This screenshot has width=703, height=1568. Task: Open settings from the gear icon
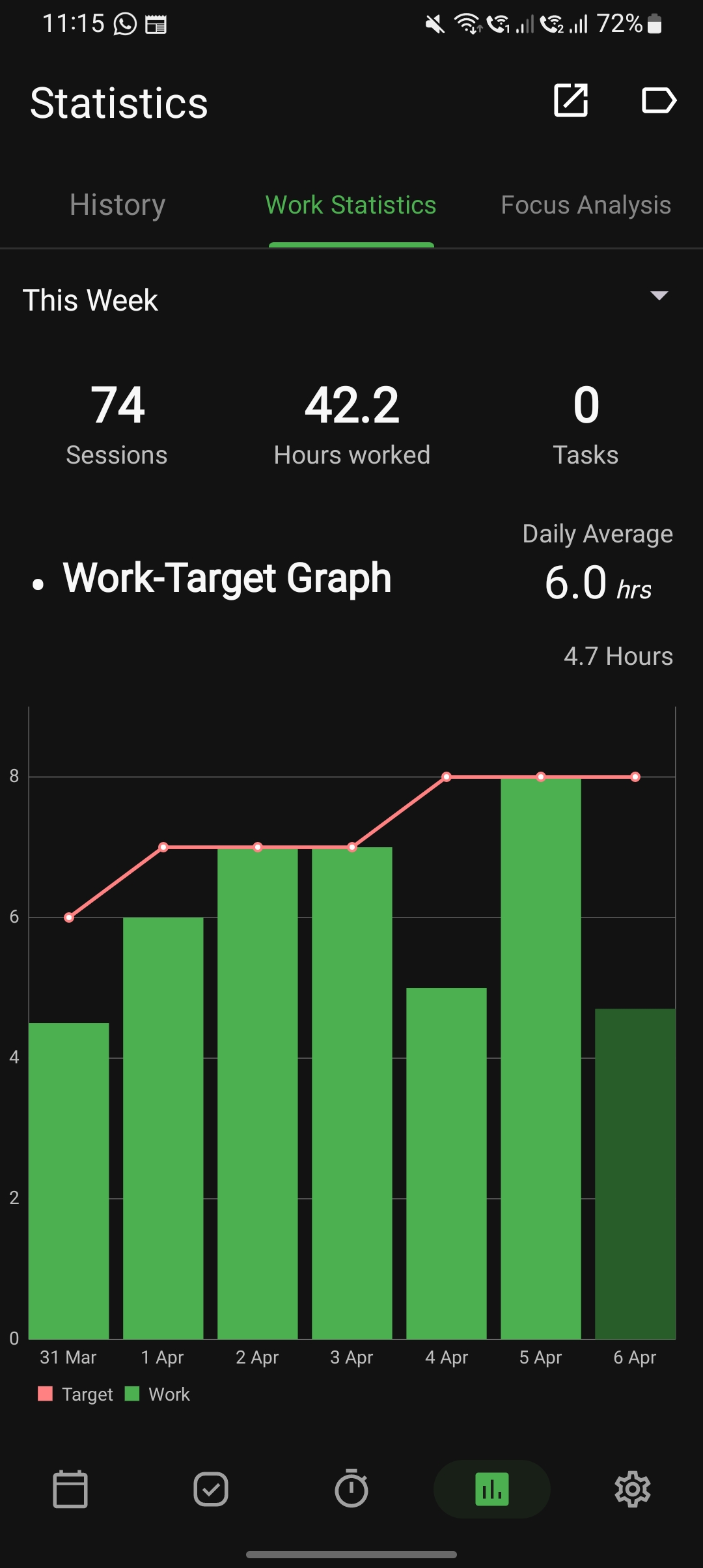point(633,1489)
